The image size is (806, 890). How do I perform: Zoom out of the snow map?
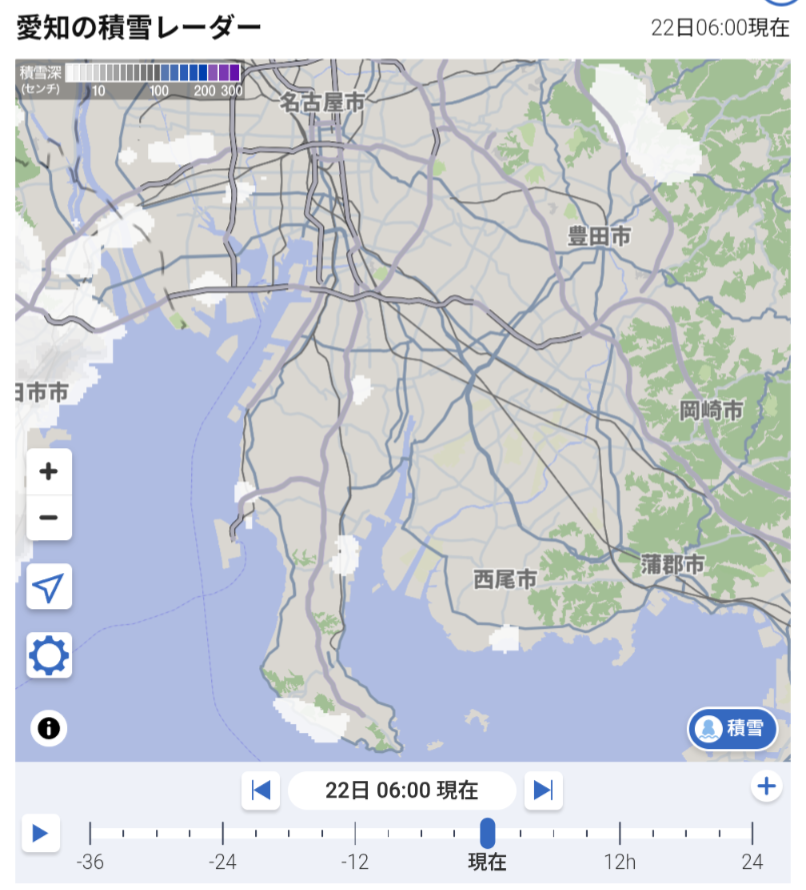[x=48, y=517]
